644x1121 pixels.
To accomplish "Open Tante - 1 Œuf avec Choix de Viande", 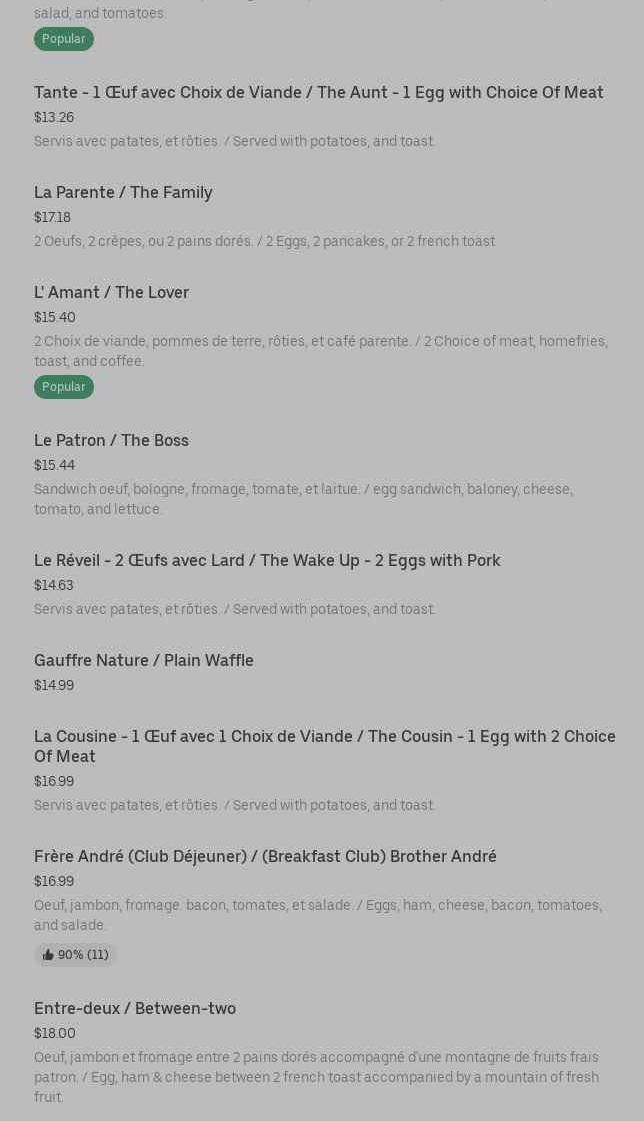I will [x=318, y=92].
